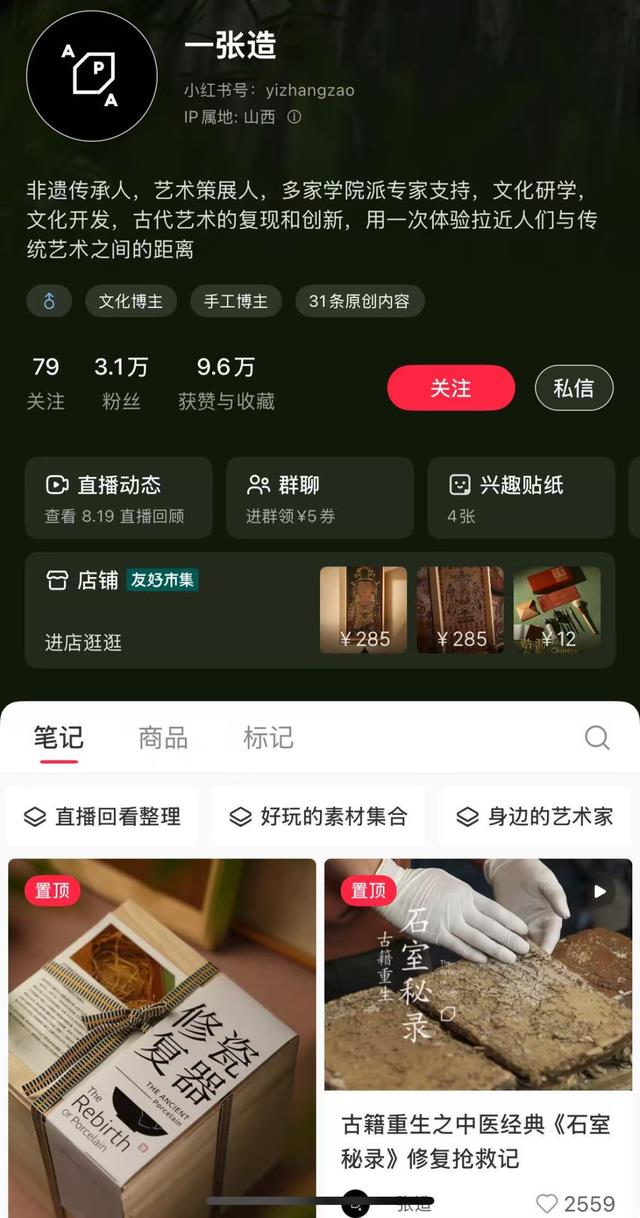Open the 好玩的素材集合 collection chip

tap(319, 816)
